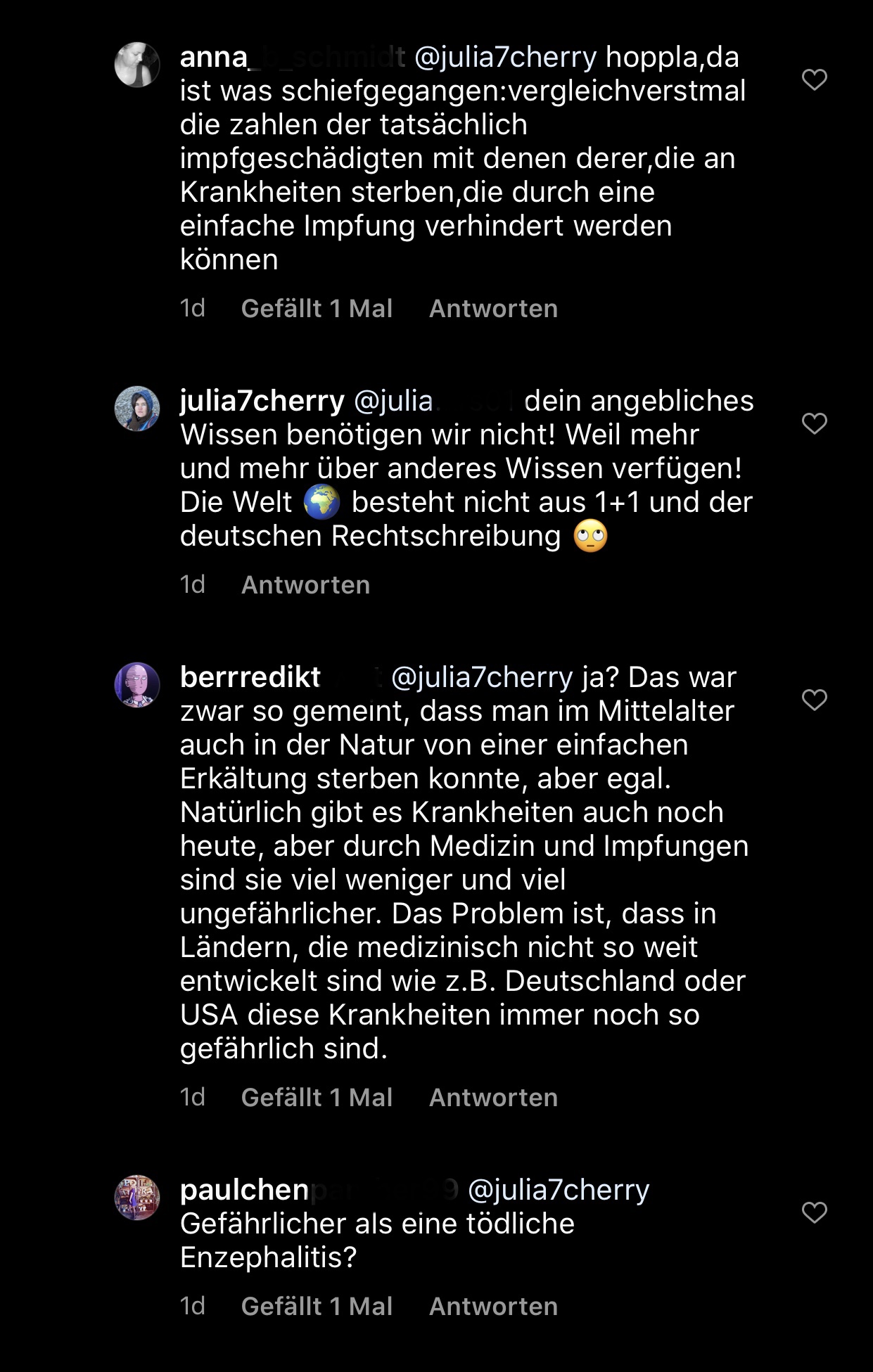See likes on paulchen's comment
This screenshot has height=1372, width=873.
pyautogui.click(x=317, y=1307)
